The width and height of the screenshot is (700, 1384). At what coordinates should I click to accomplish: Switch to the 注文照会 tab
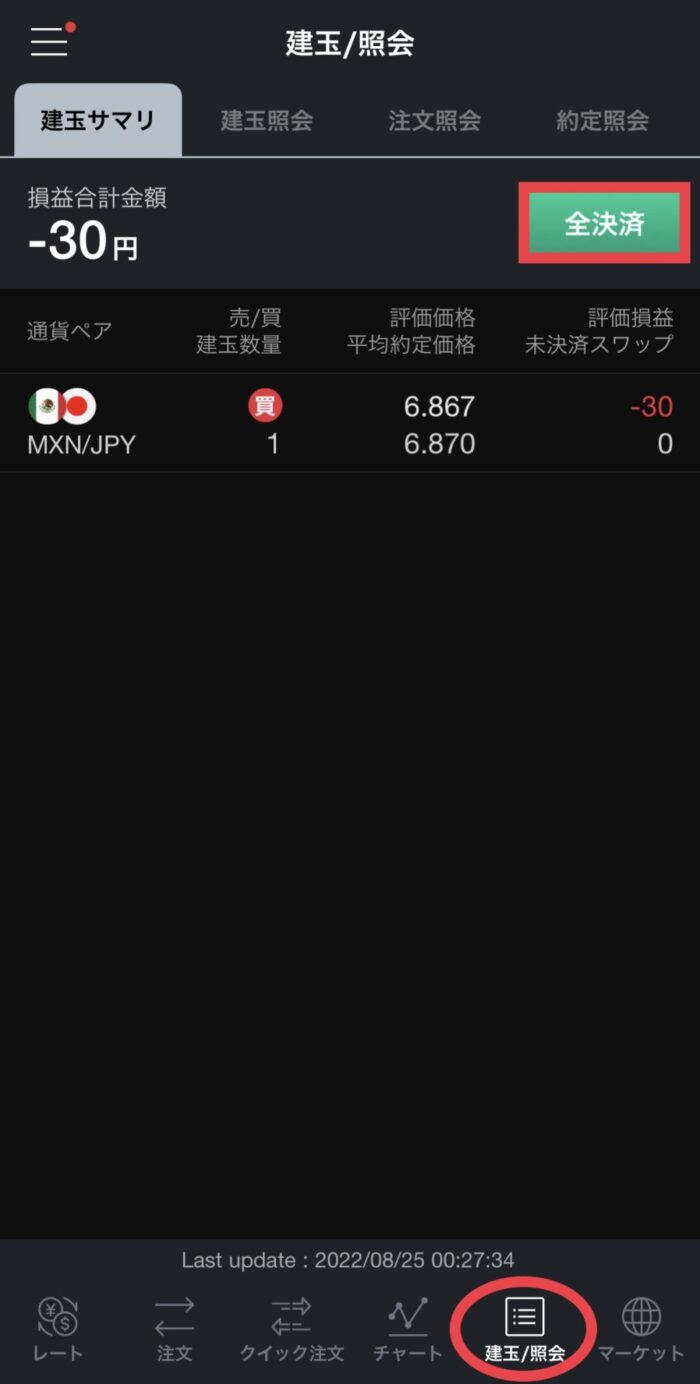tap(434, 121)
